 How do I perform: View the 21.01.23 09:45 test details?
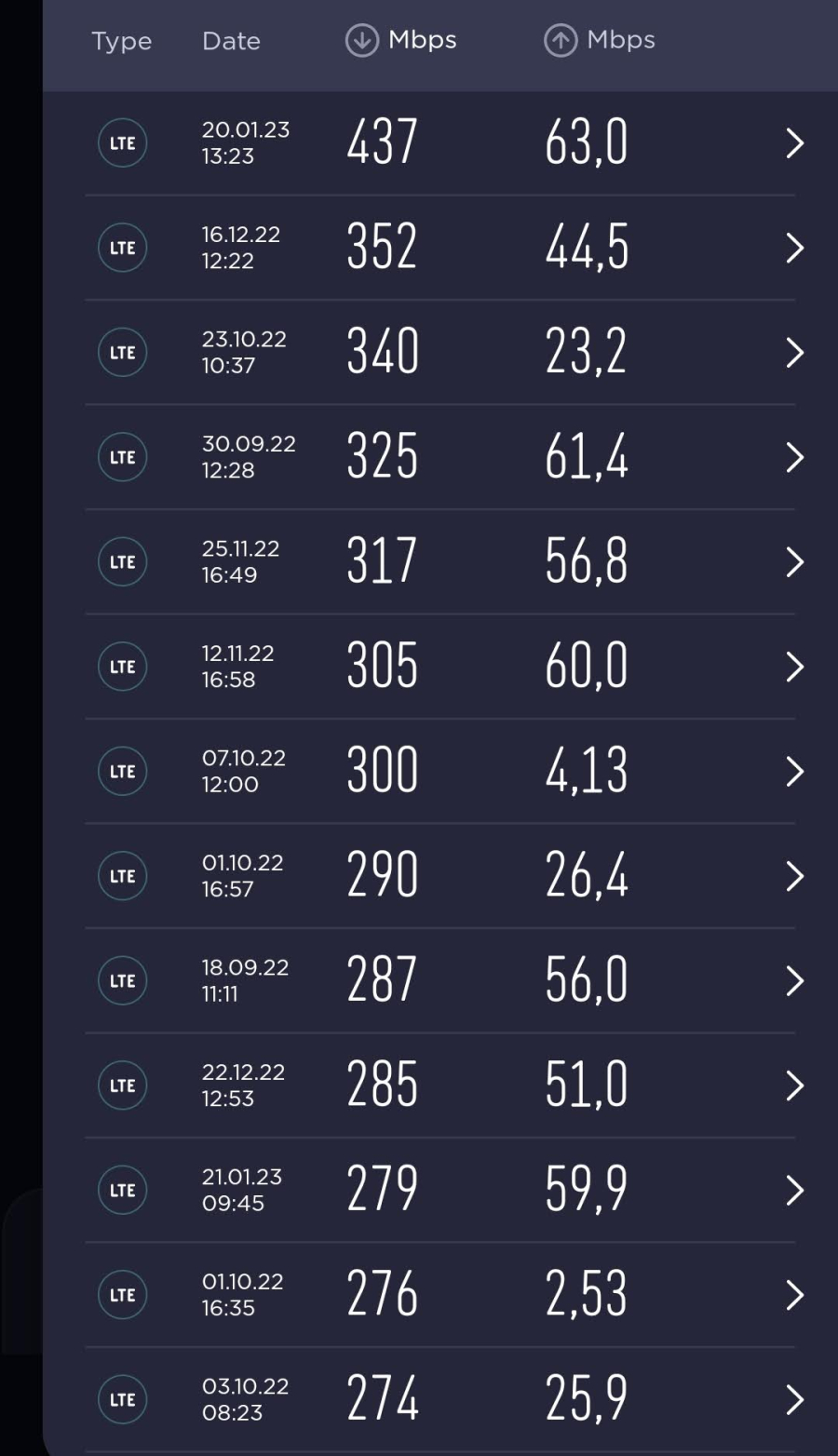pyautogui.click(x=440, y=1191)
